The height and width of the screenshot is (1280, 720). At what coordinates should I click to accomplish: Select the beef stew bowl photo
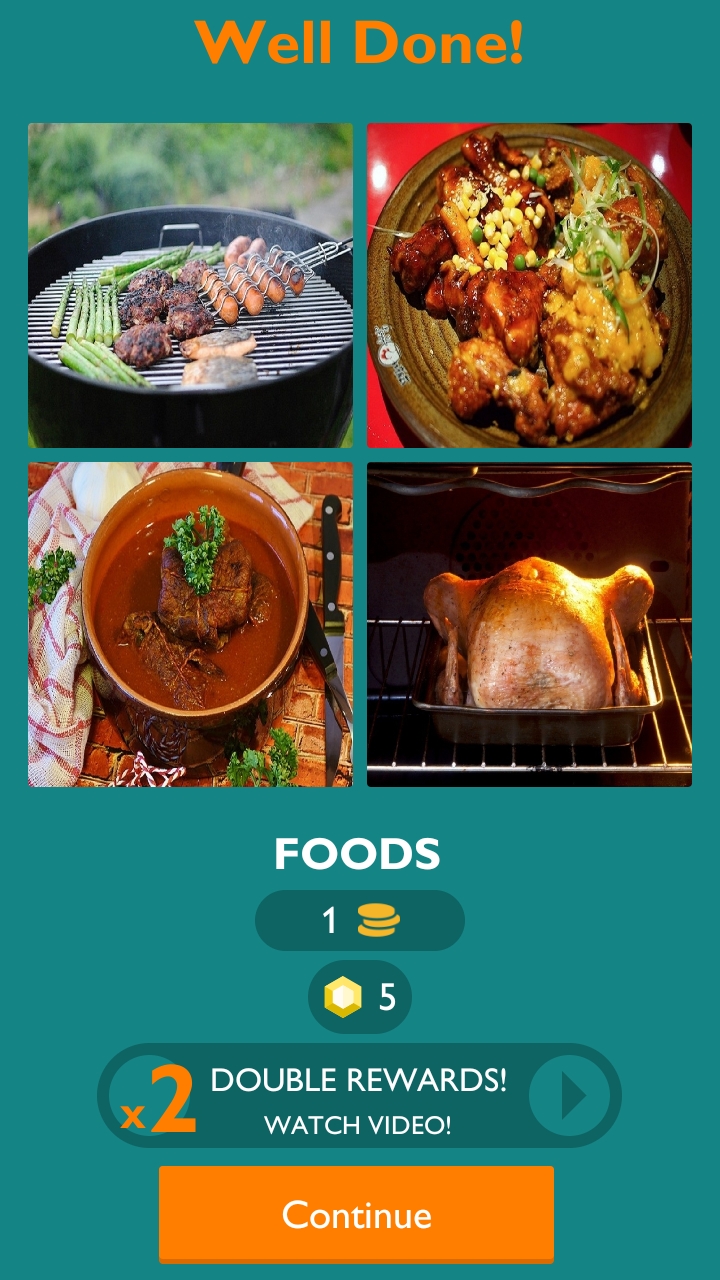[x=190, y=625]
